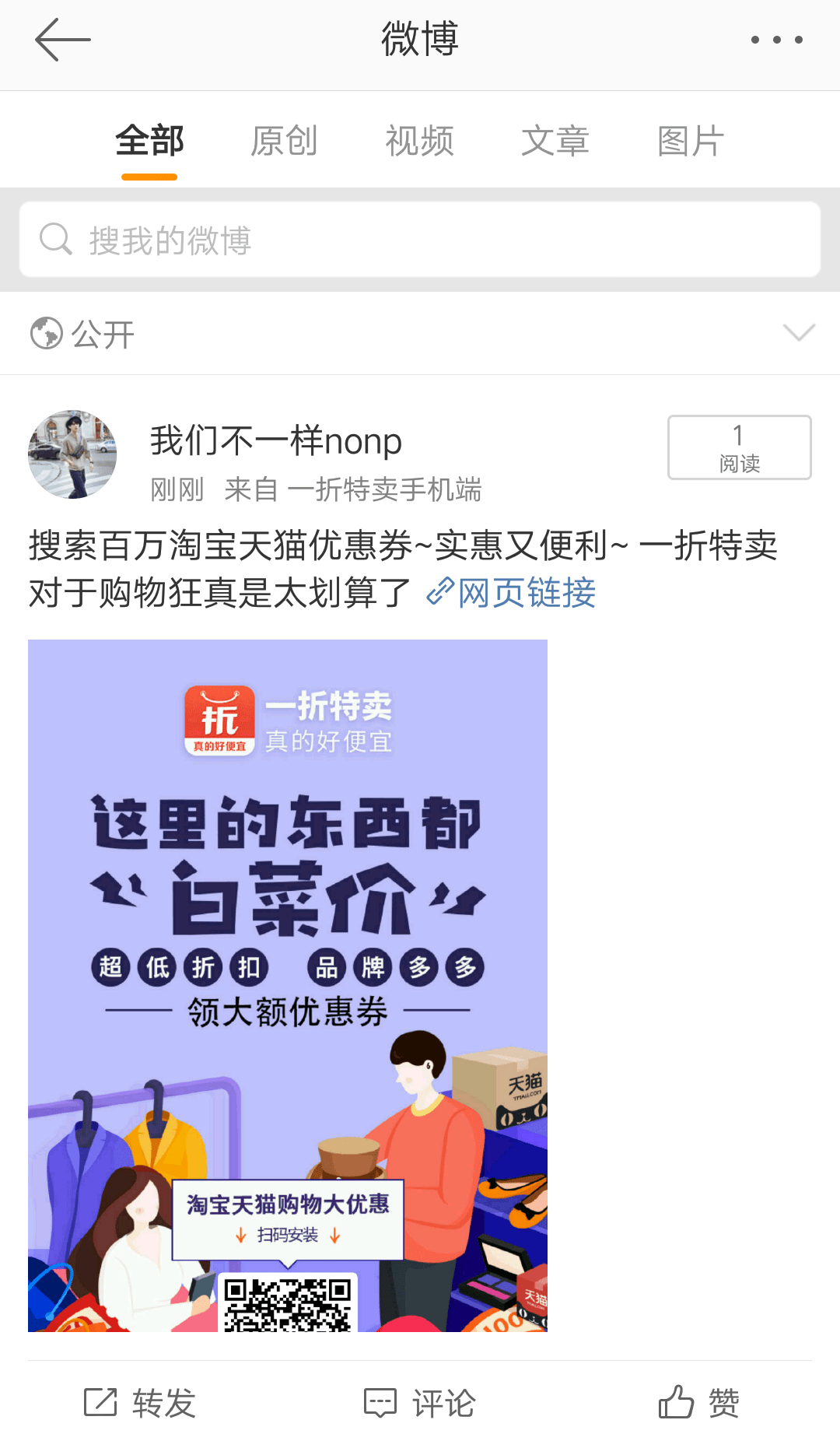The image size is (840, 1441).
Task: Select the 全部 tab
Action: 149,142
